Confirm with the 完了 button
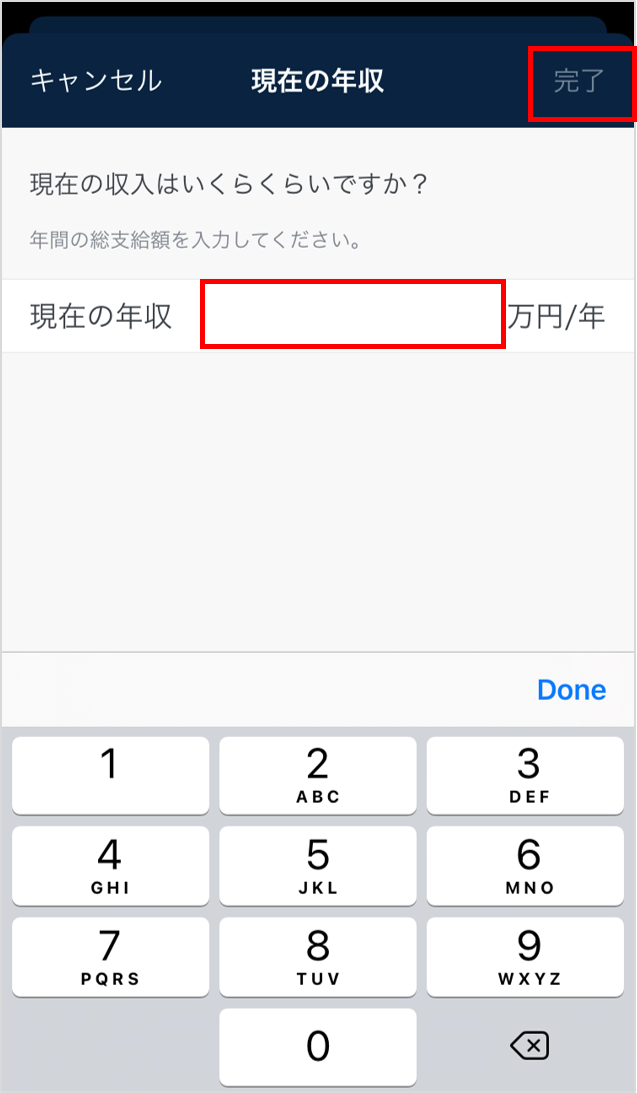Viewport: 637px width, 1093px height. point(579,82)
